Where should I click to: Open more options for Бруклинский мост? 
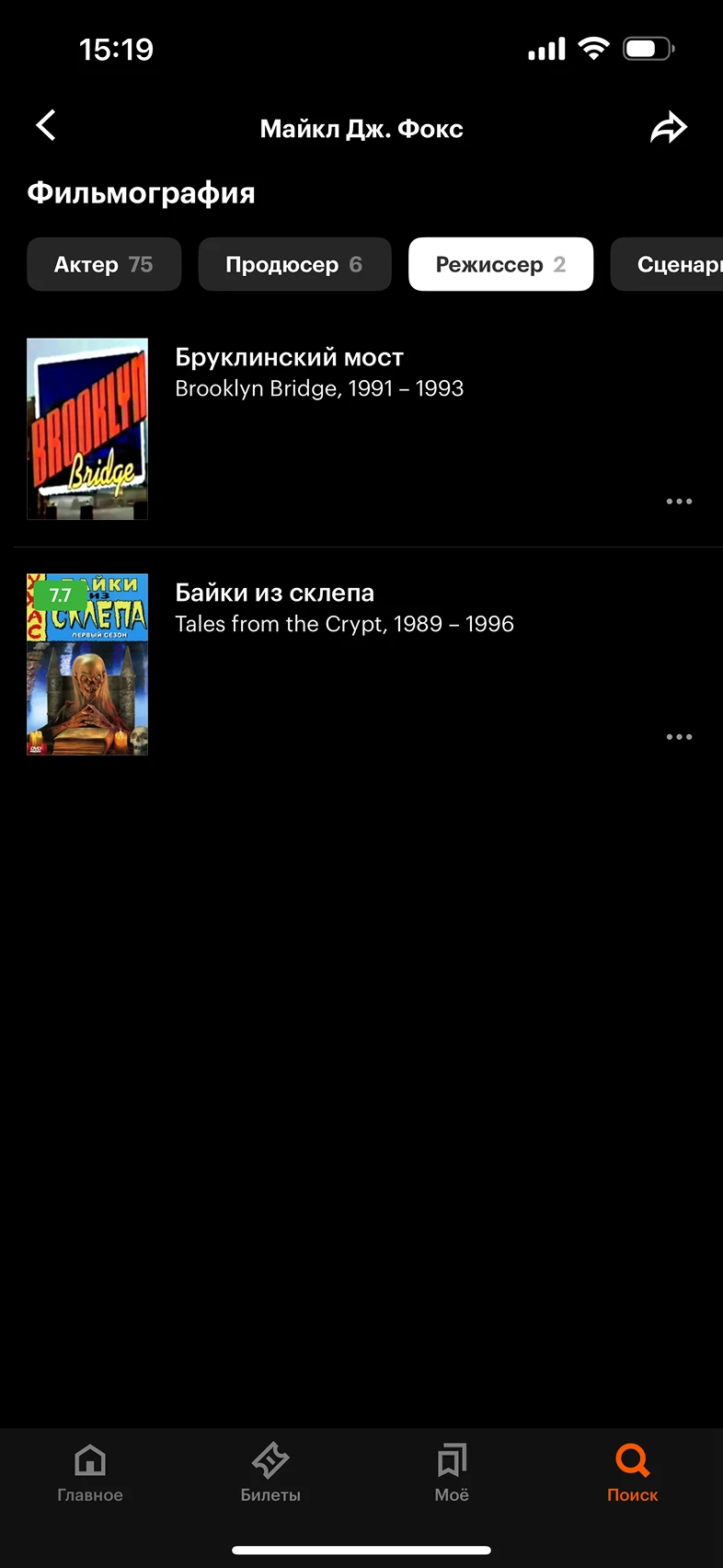[679, 502]
